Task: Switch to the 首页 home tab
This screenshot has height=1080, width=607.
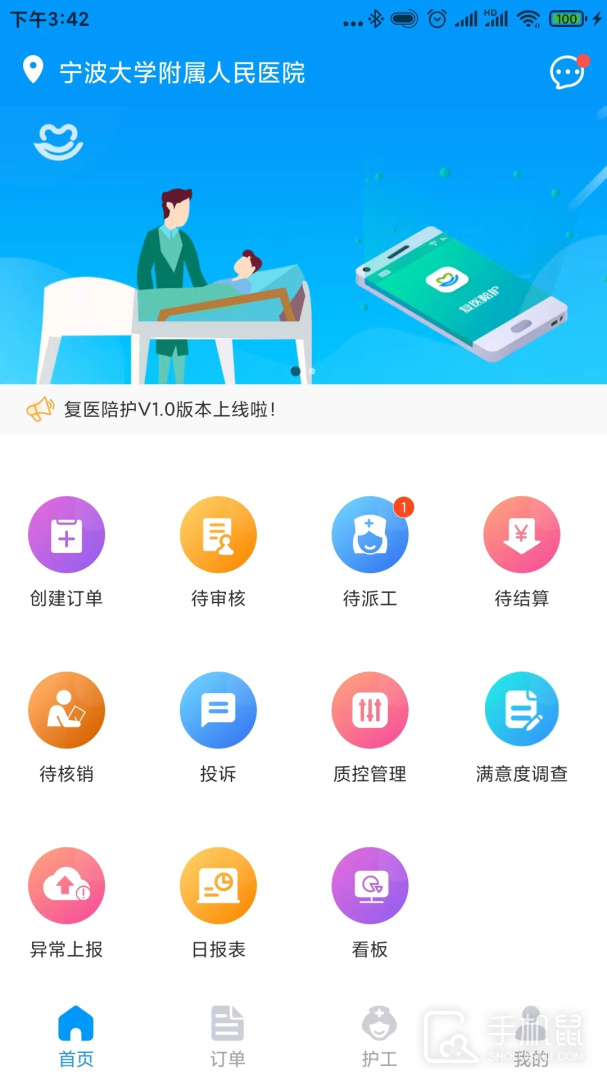Action: point(76,1036)
